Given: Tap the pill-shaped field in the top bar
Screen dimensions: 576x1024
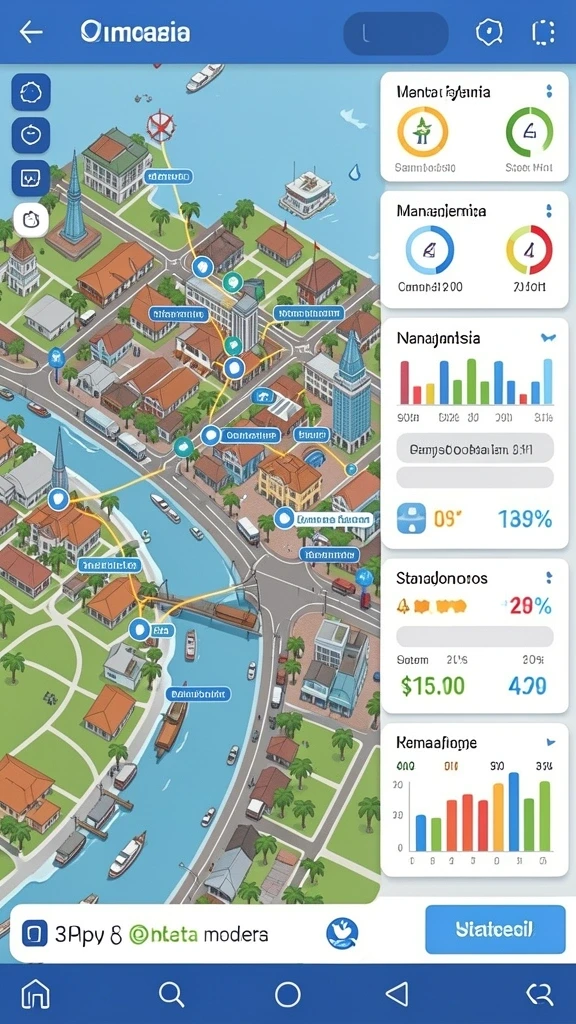Looking at the screenshot, I should tap(396, 34).
